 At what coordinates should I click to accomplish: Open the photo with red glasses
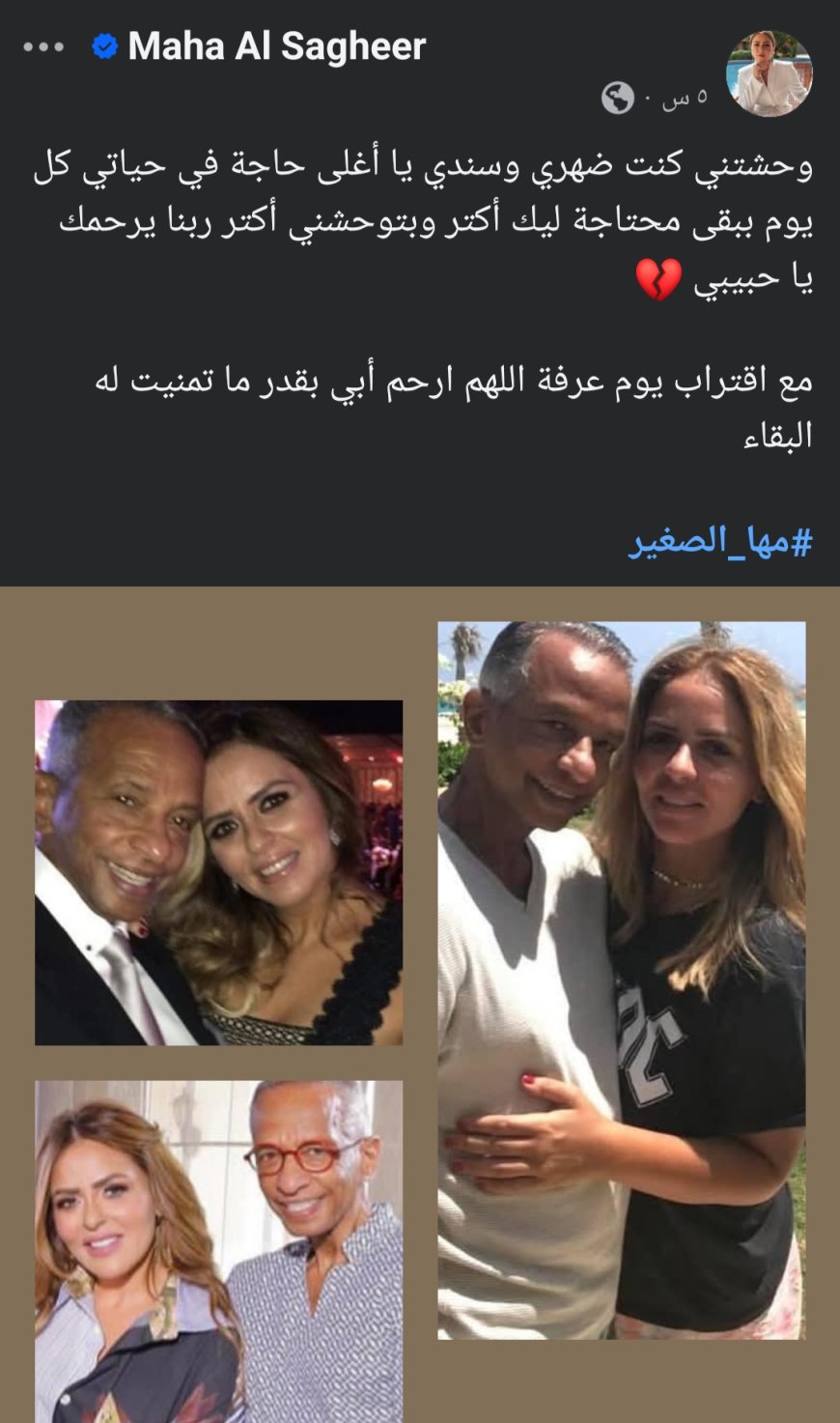tap(218, 1250)
